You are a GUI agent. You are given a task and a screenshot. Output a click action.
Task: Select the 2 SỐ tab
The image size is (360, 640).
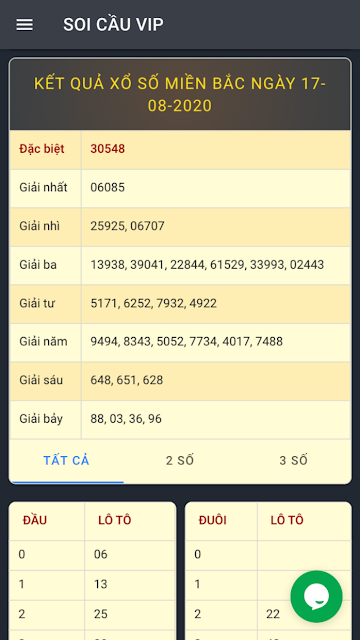(x=180, y=461)
